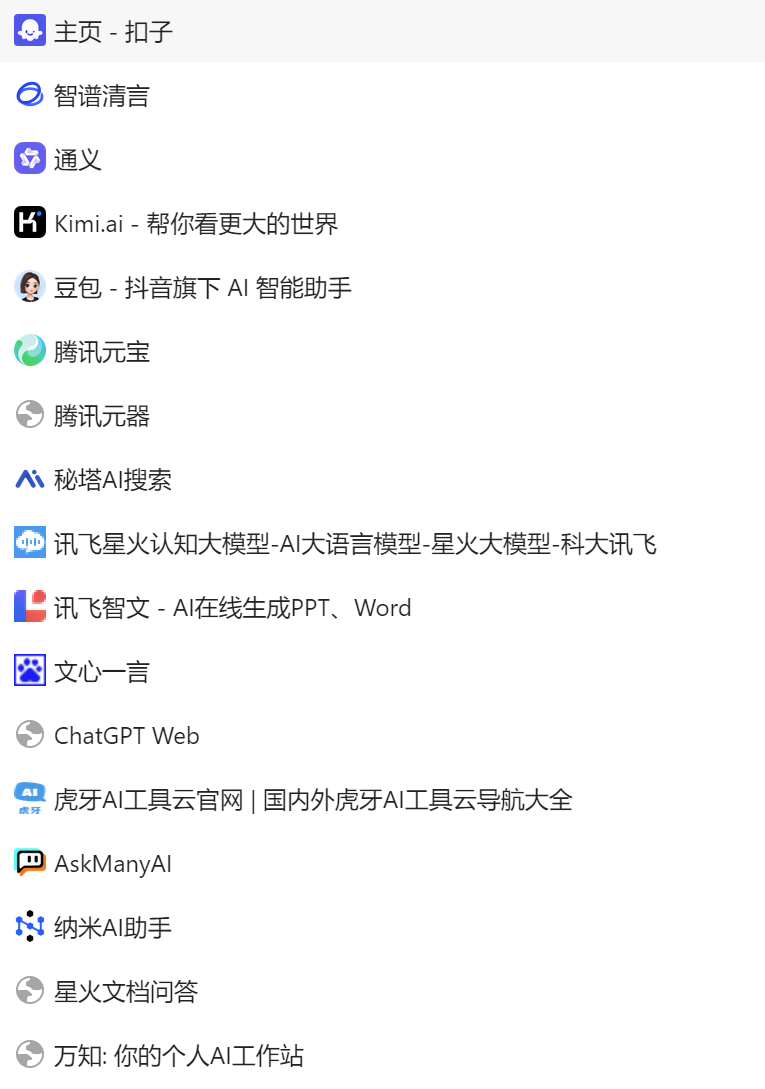The image size is (765, 1089).
Task: Select the 文心一言 entry
Action: coord(101,672)
